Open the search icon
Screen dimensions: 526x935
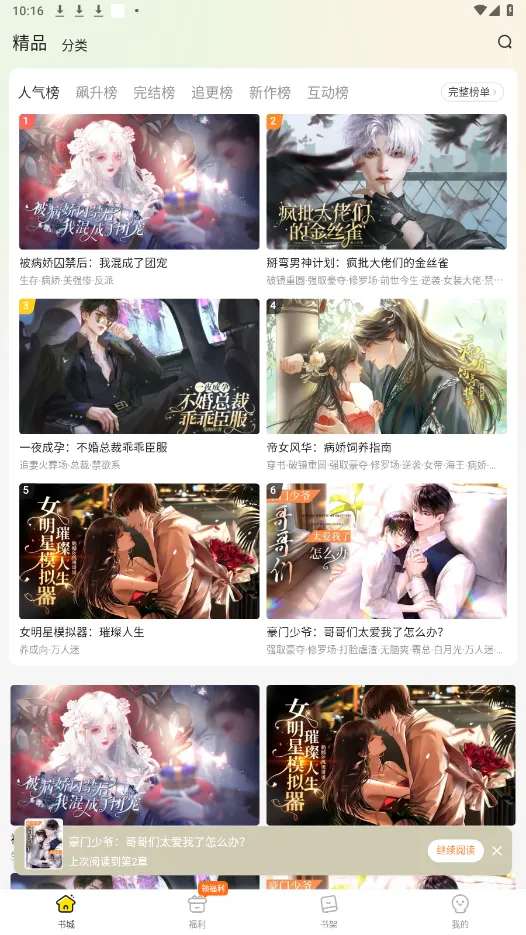(505, 42)
